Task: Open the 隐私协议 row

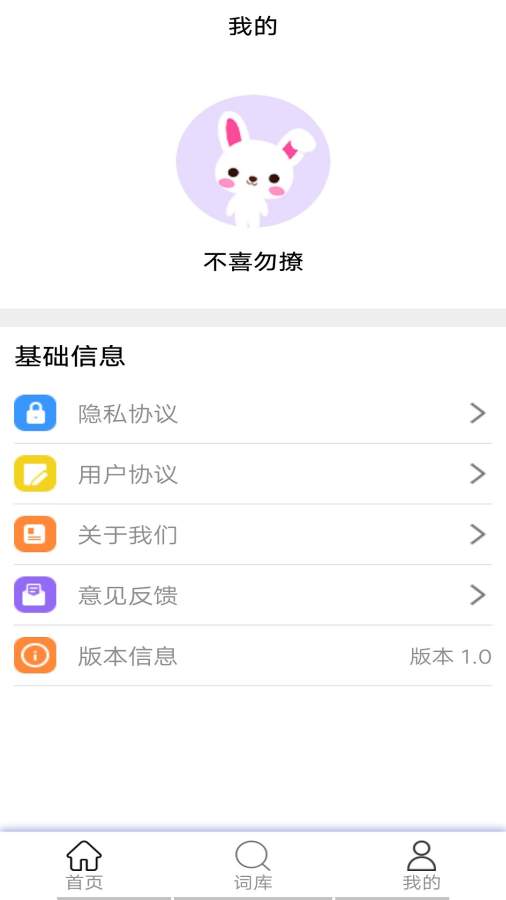Action: tap(252, 413)
